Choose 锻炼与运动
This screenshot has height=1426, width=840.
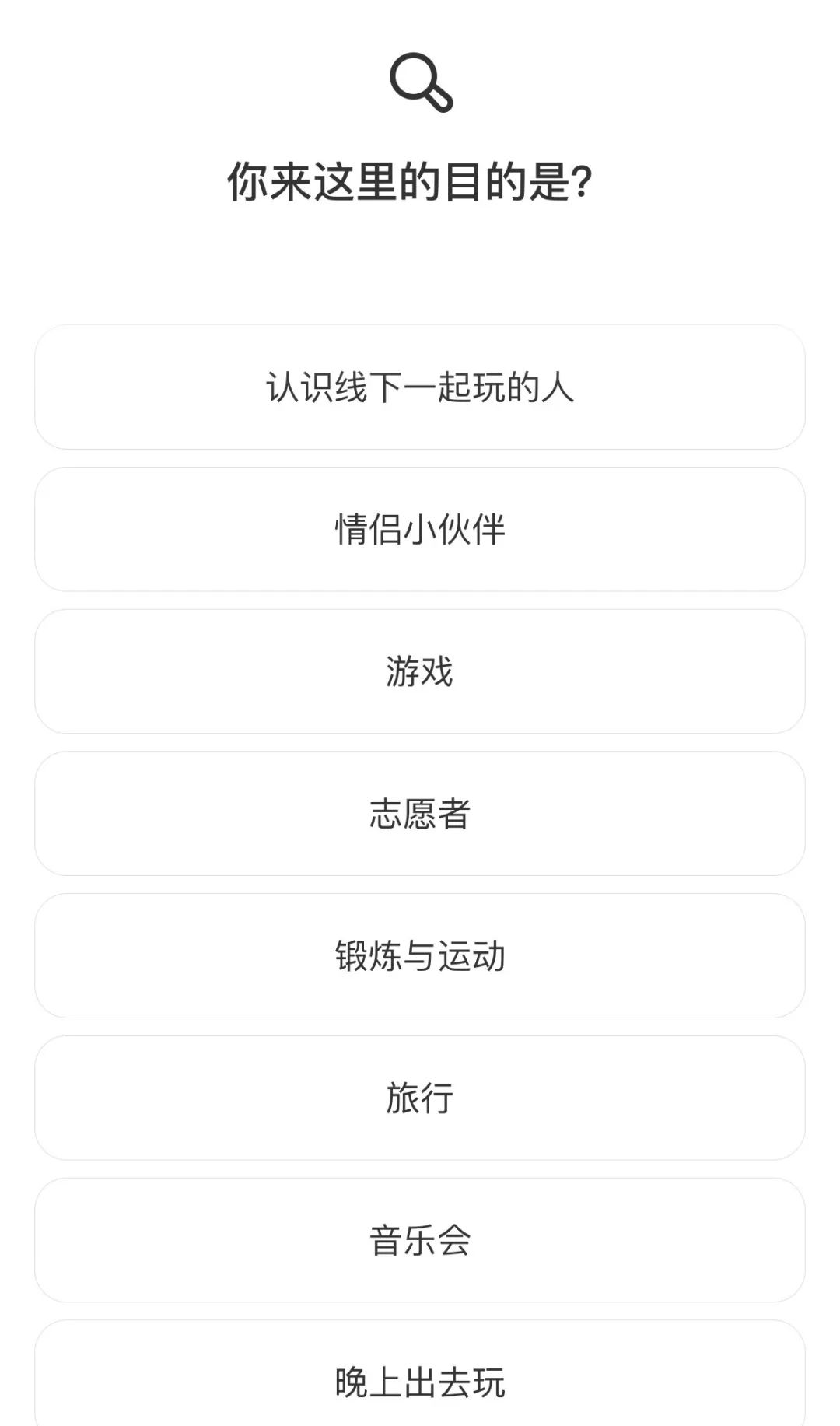[x=420, y=956]
